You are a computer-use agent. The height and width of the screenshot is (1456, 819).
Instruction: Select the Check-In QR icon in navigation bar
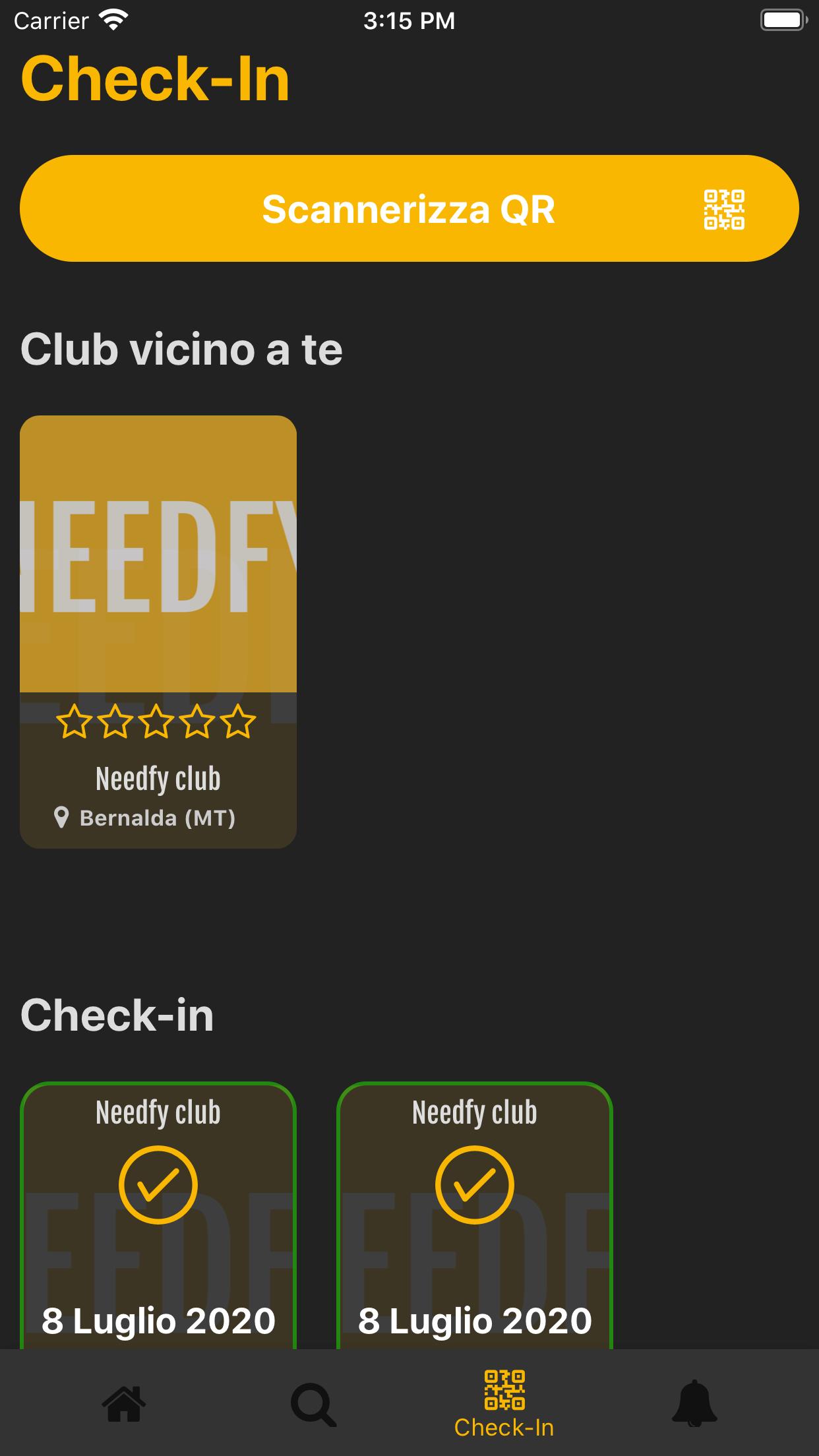[x=504, y=1388]
